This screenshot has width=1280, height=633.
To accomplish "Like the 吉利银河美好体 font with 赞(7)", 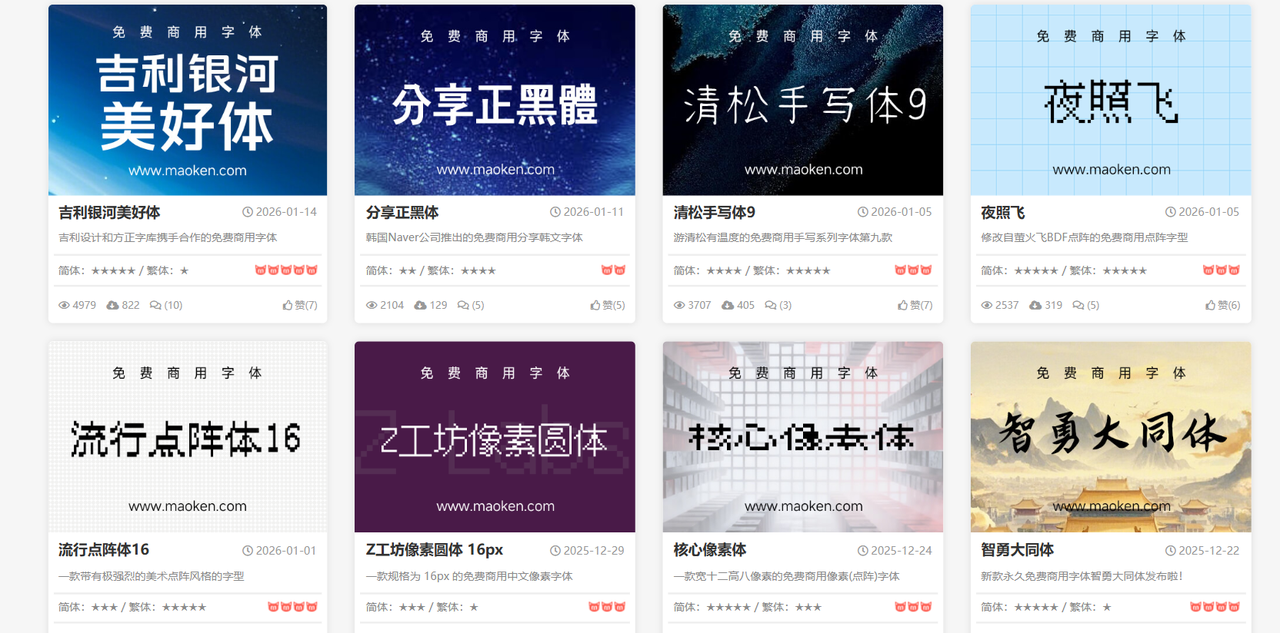I will coord(299,305).
